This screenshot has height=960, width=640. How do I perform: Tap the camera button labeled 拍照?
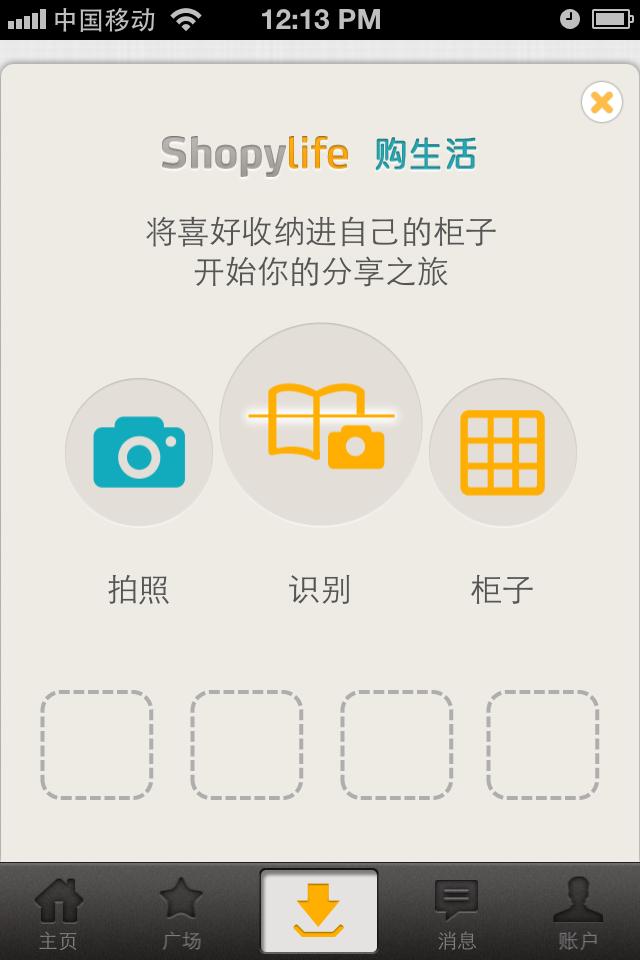pyautogui.click(x=139, y=452)
